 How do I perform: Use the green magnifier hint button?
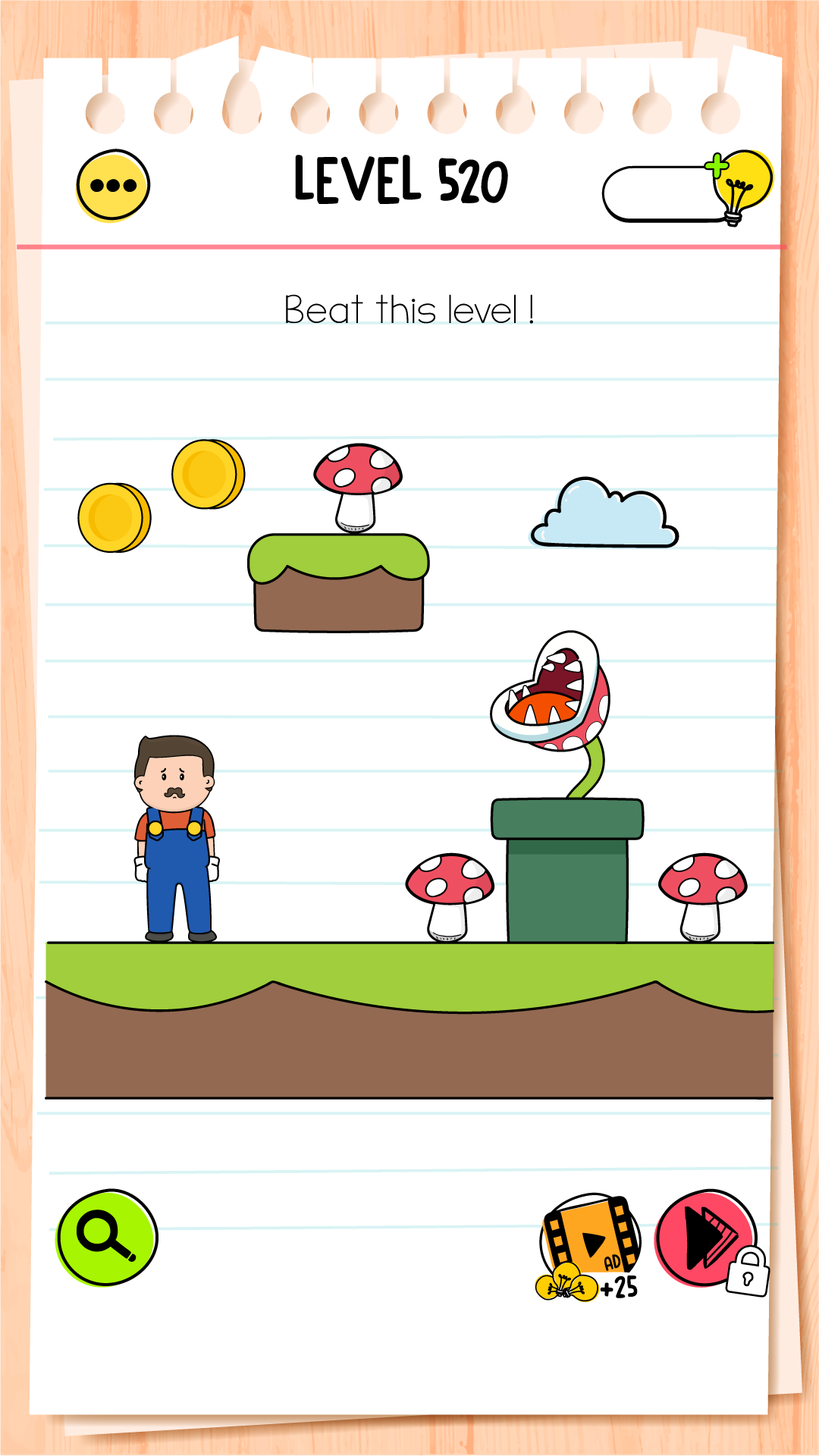click(107, 1237)
